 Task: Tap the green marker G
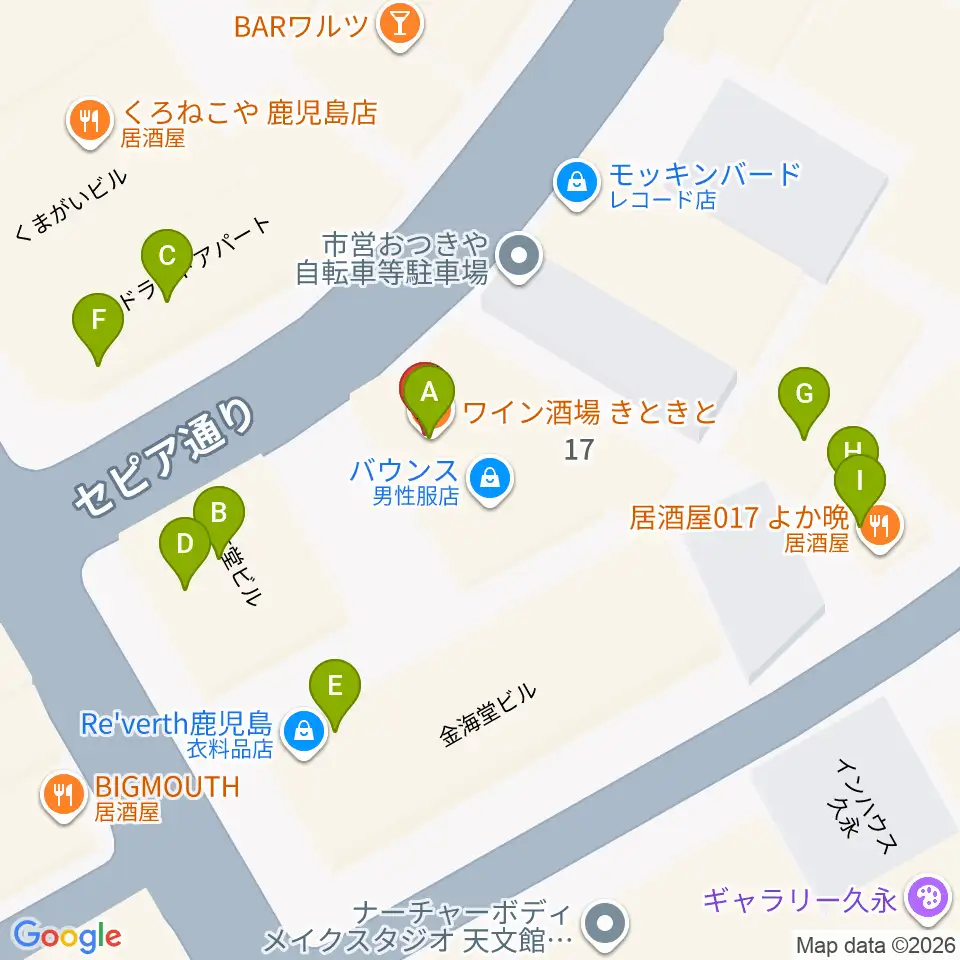[x=804, y=399]
